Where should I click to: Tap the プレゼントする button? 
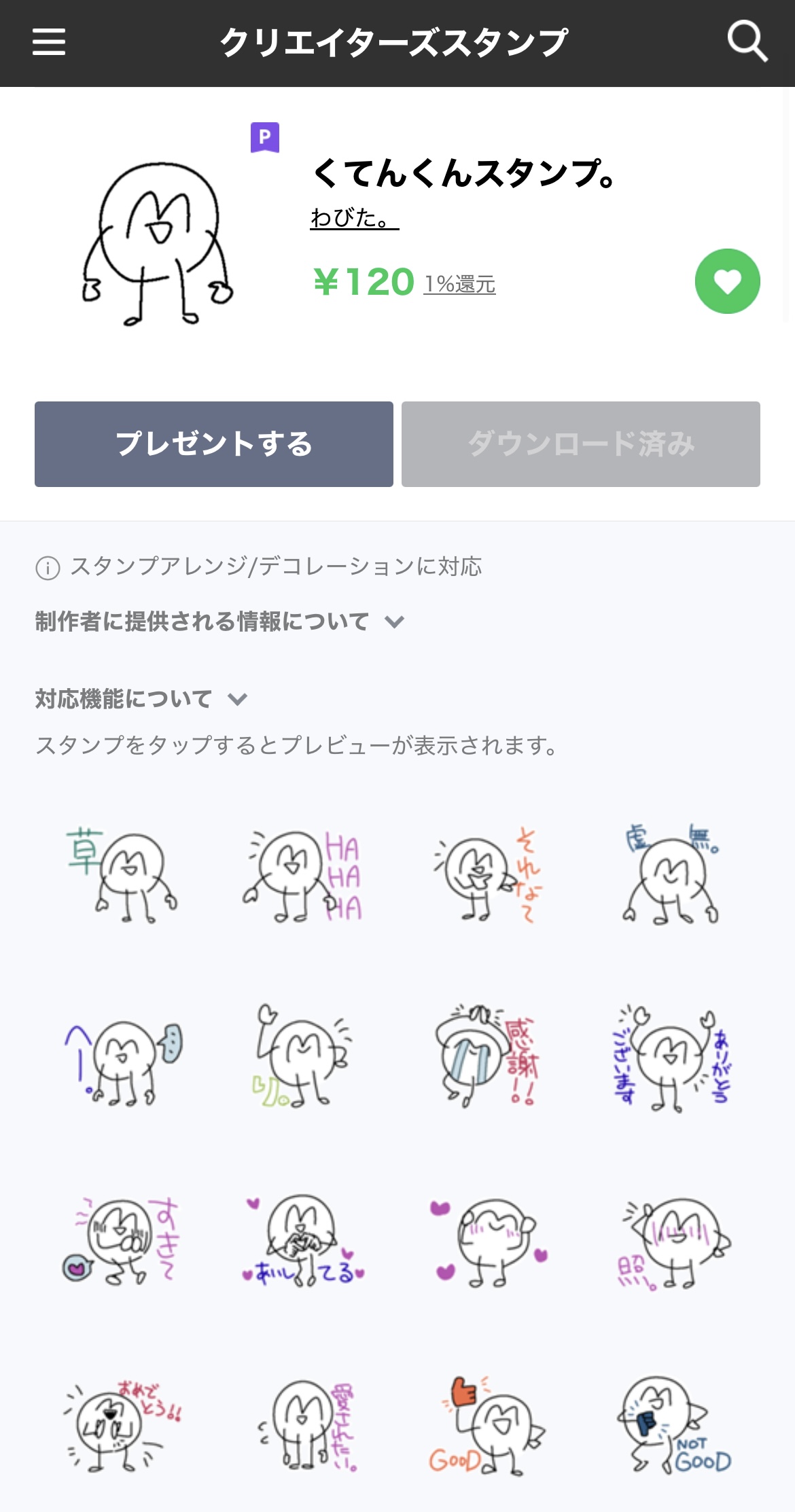[x=214, y=444]
